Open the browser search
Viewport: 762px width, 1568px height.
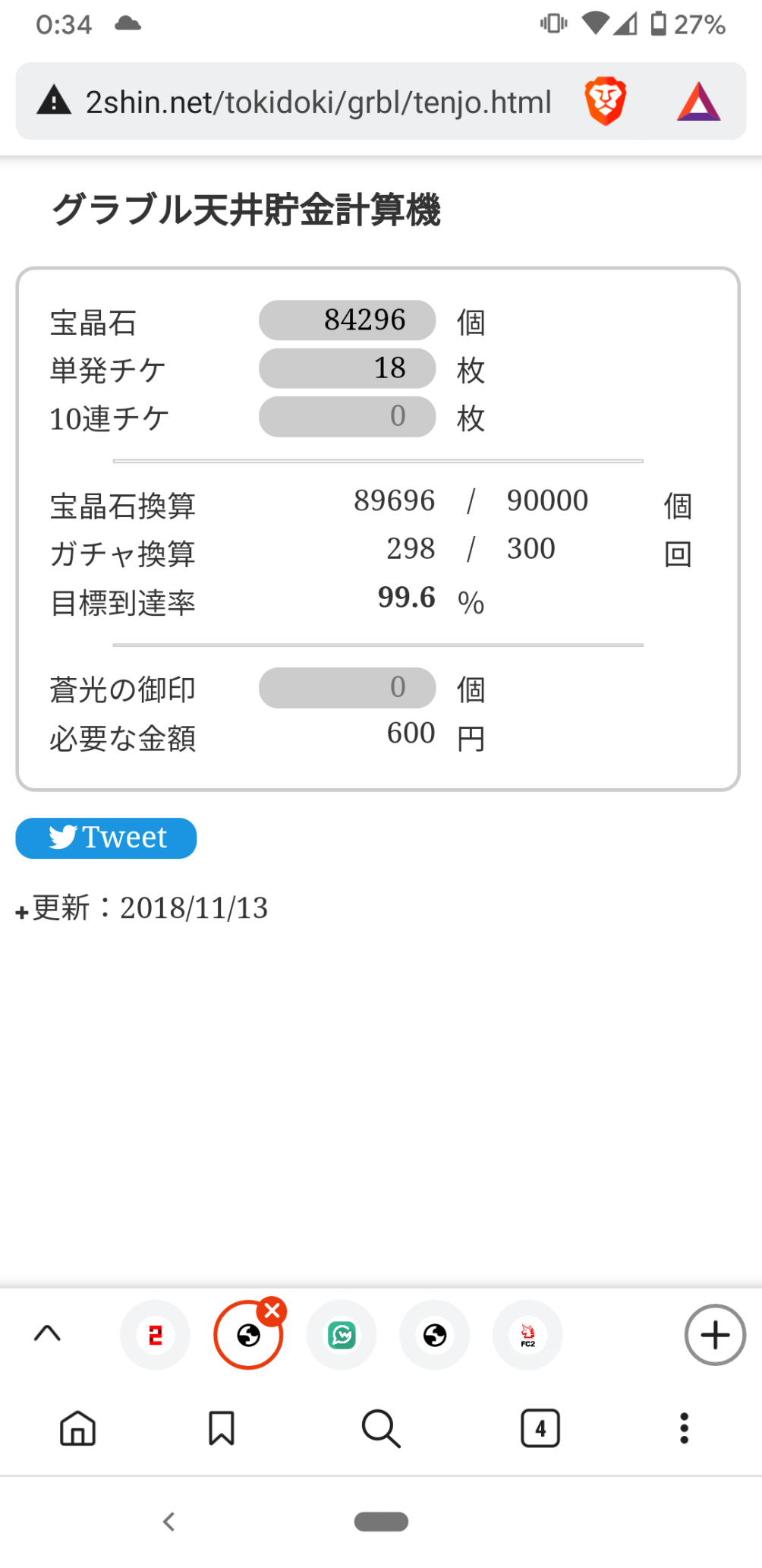coord(381,1428)
